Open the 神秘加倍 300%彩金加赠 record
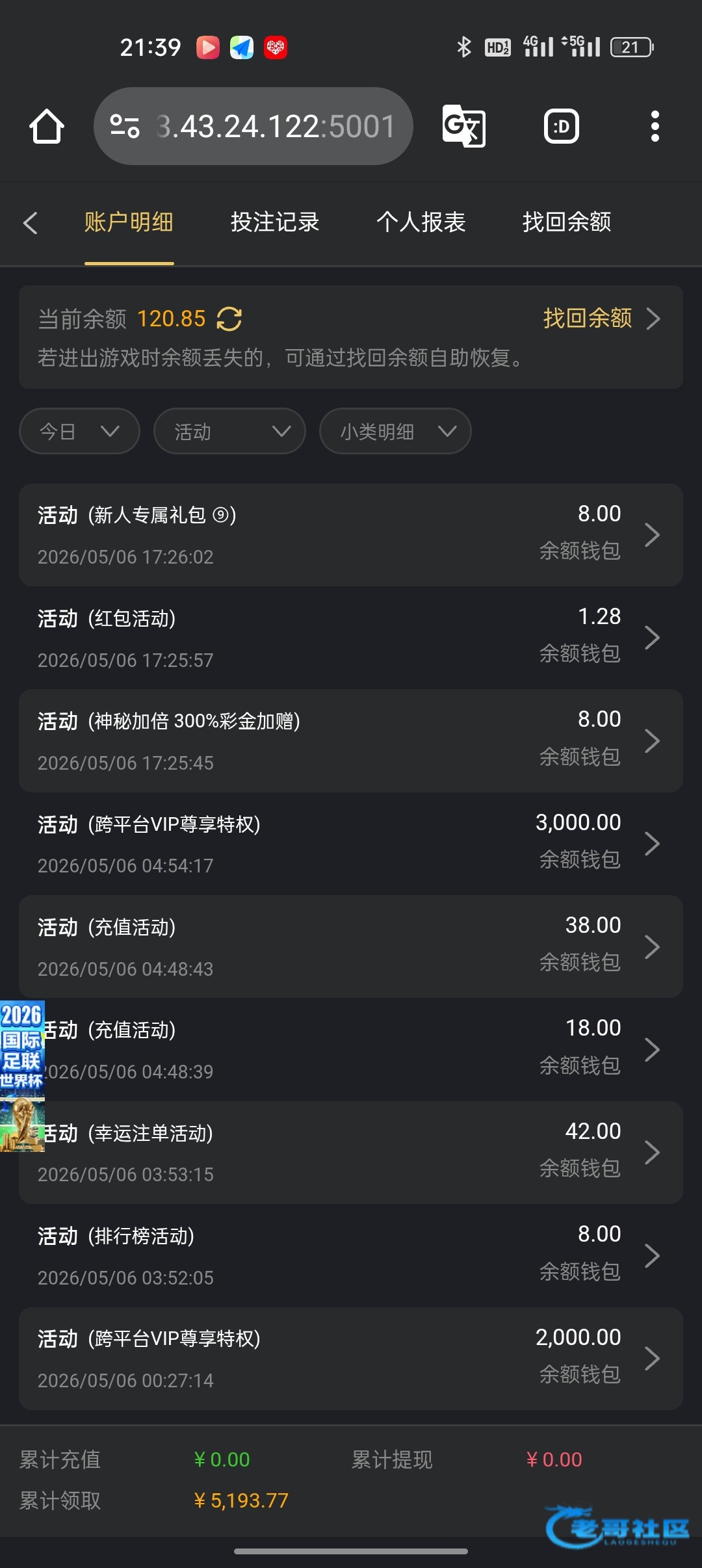The image size is (702, 1568). 351,741
